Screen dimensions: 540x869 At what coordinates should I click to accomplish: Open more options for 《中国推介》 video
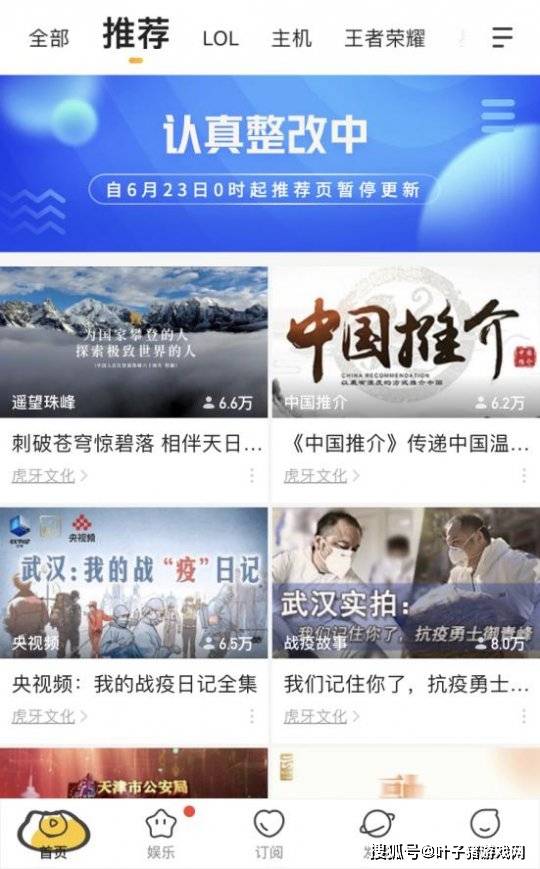524,475
